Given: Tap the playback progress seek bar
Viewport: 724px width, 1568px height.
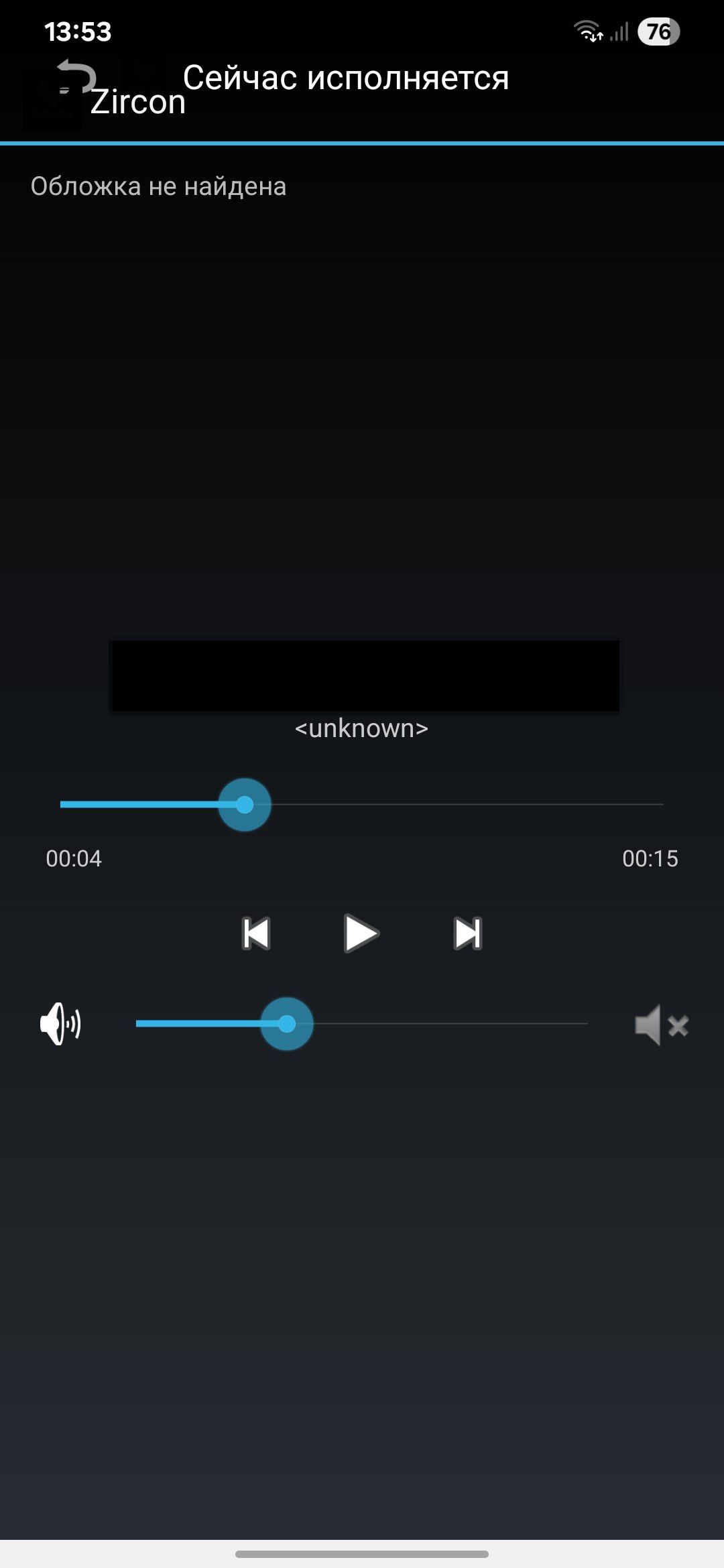Looking at the screenshot, I should tap(362, 804).
